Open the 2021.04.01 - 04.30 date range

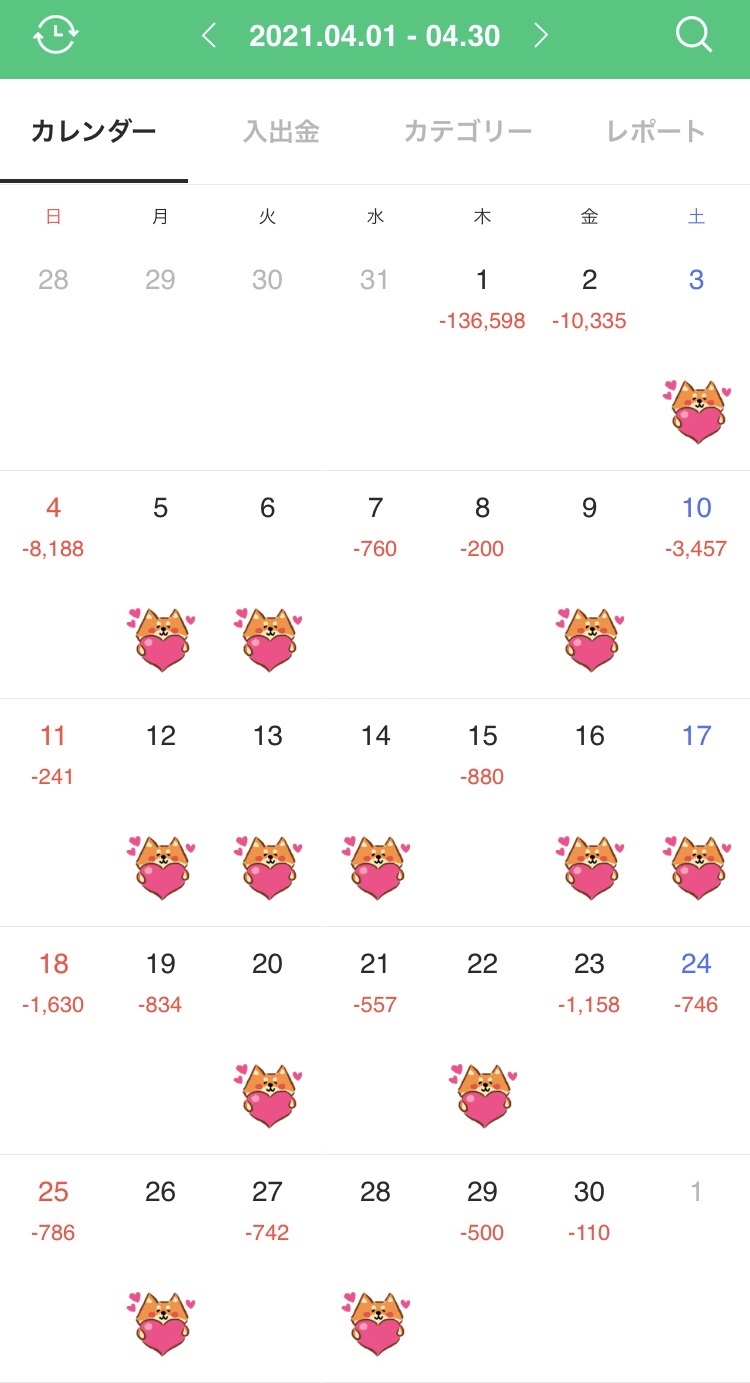pos(374,36)
